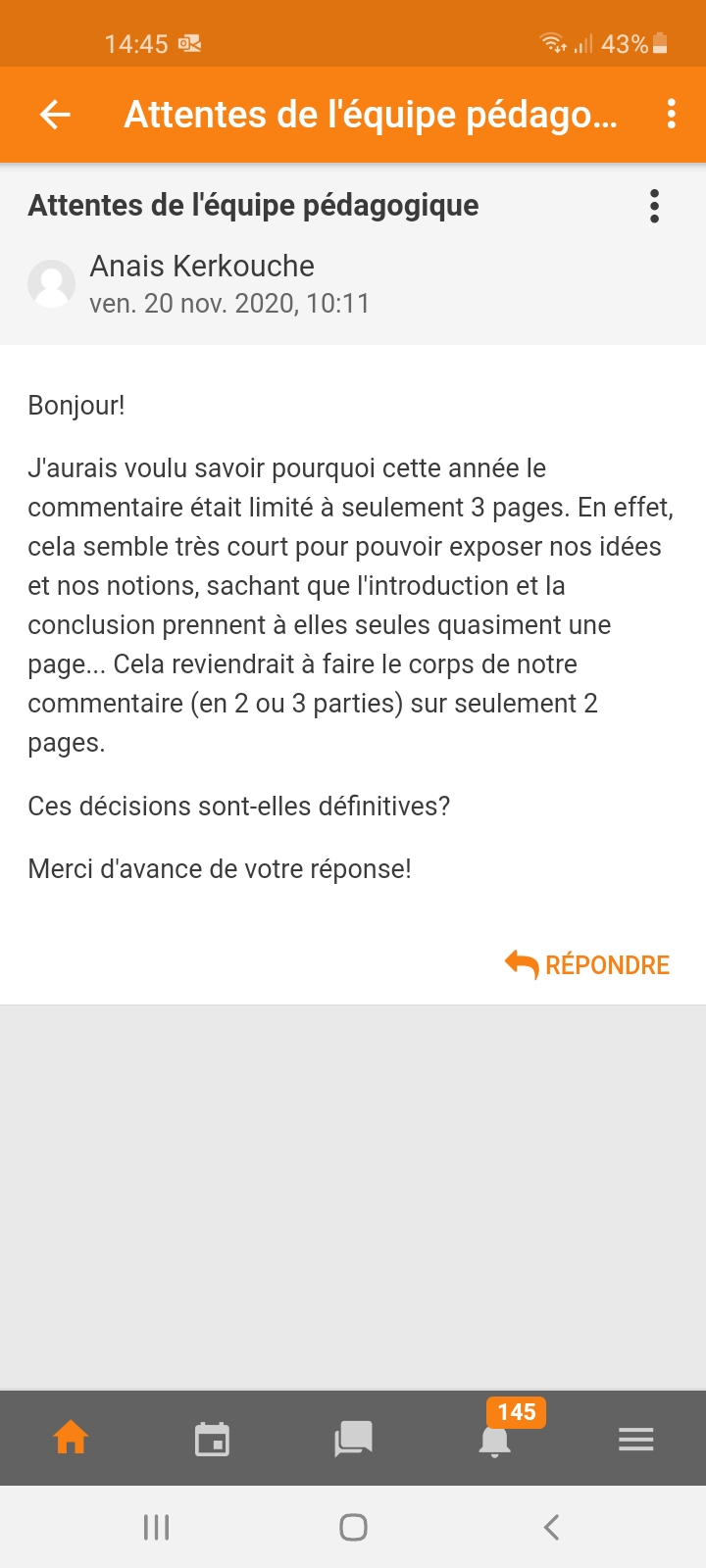This screenshot has width=706, height=1568.
Task: Switch to the Home tab
Action: point(71,1439)
